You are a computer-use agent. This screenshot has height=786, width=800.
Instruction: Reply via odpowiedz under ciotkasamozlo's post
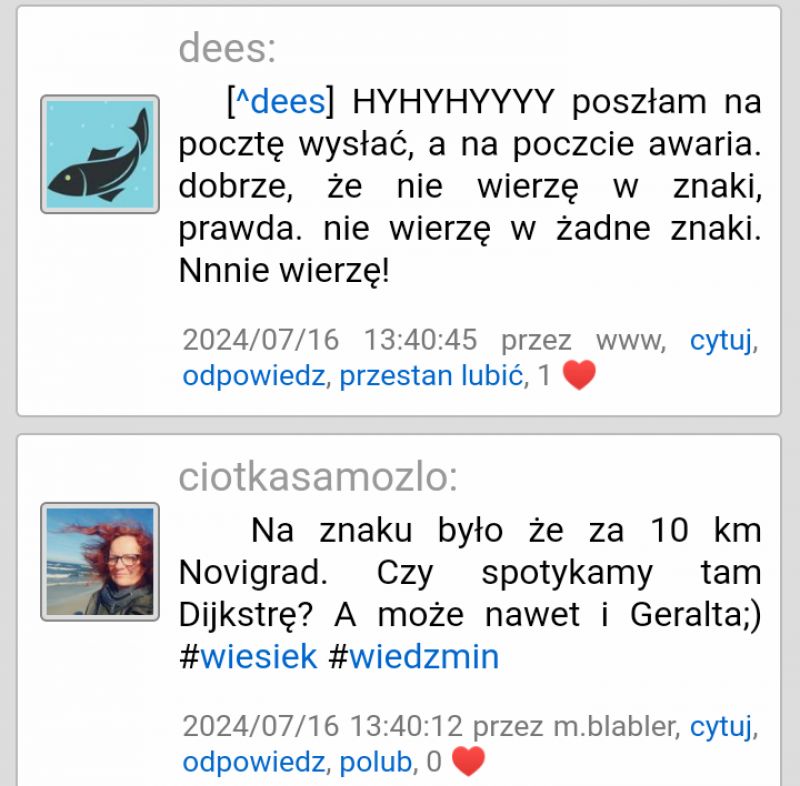click(x=253, y=762)
